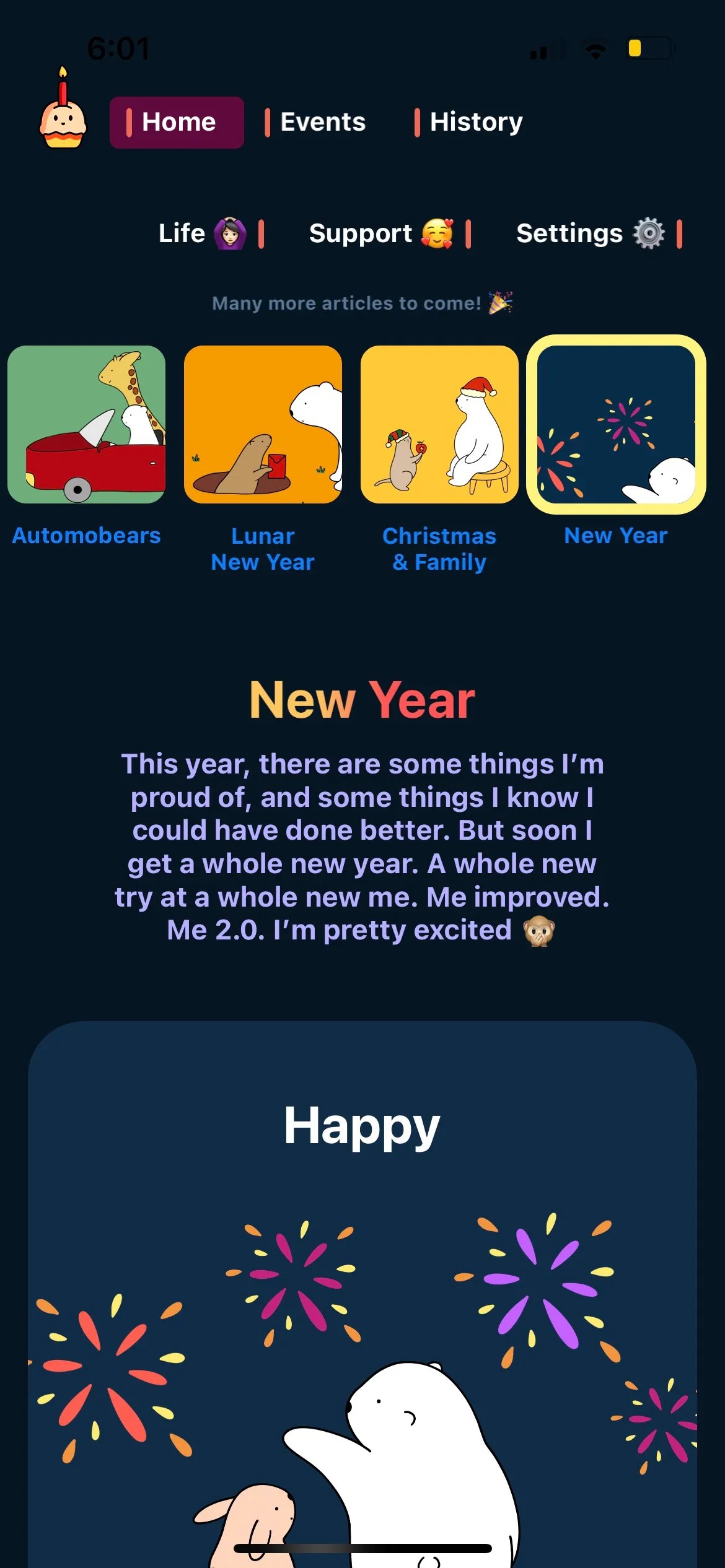Tap the Wi-Fi icon in the status bar
This screenshot has width=725, height=1568.
coord(594,50)
